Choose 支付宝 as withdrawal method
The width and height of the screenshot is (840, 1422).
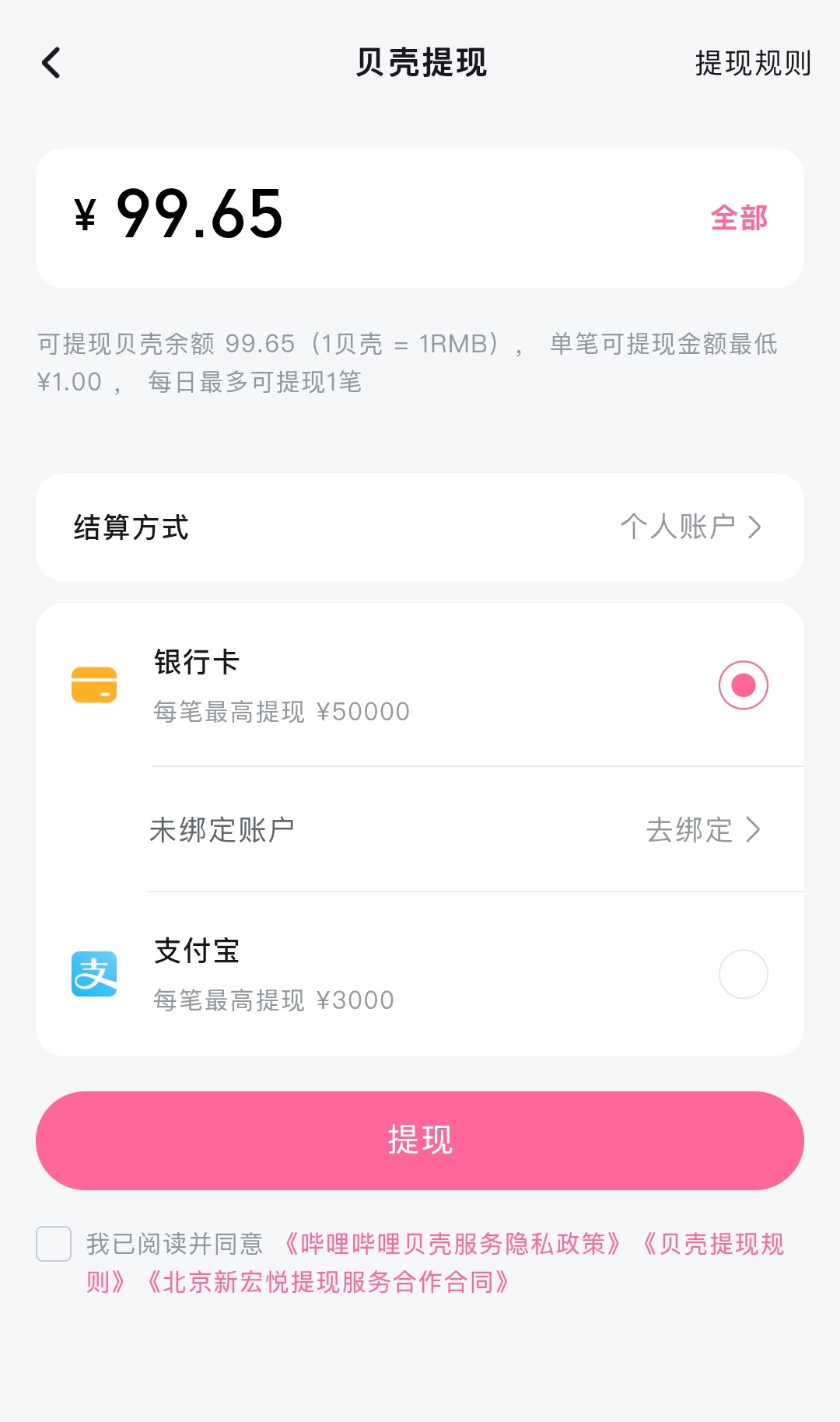click(743, 974)
